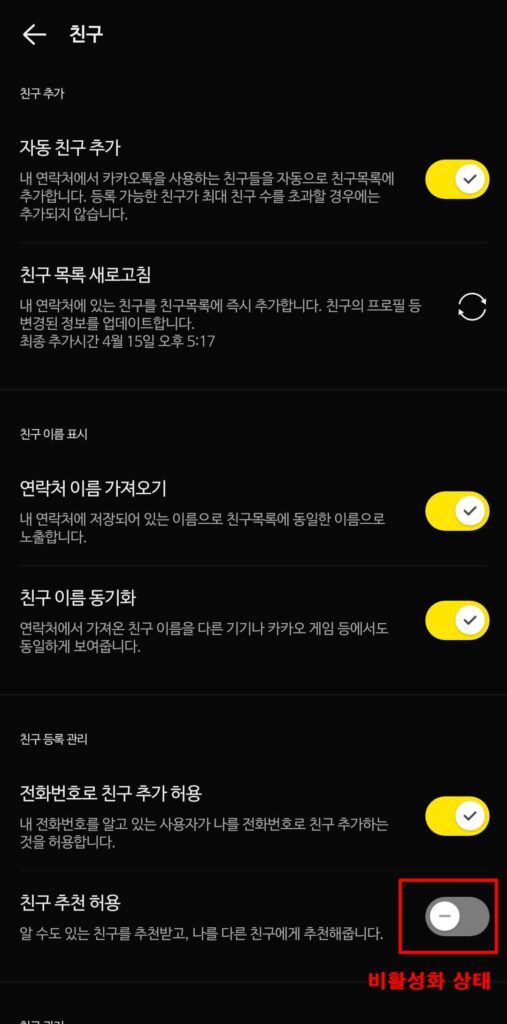
Task: Go back from the 친구 settings
Action: pos(34,35)
